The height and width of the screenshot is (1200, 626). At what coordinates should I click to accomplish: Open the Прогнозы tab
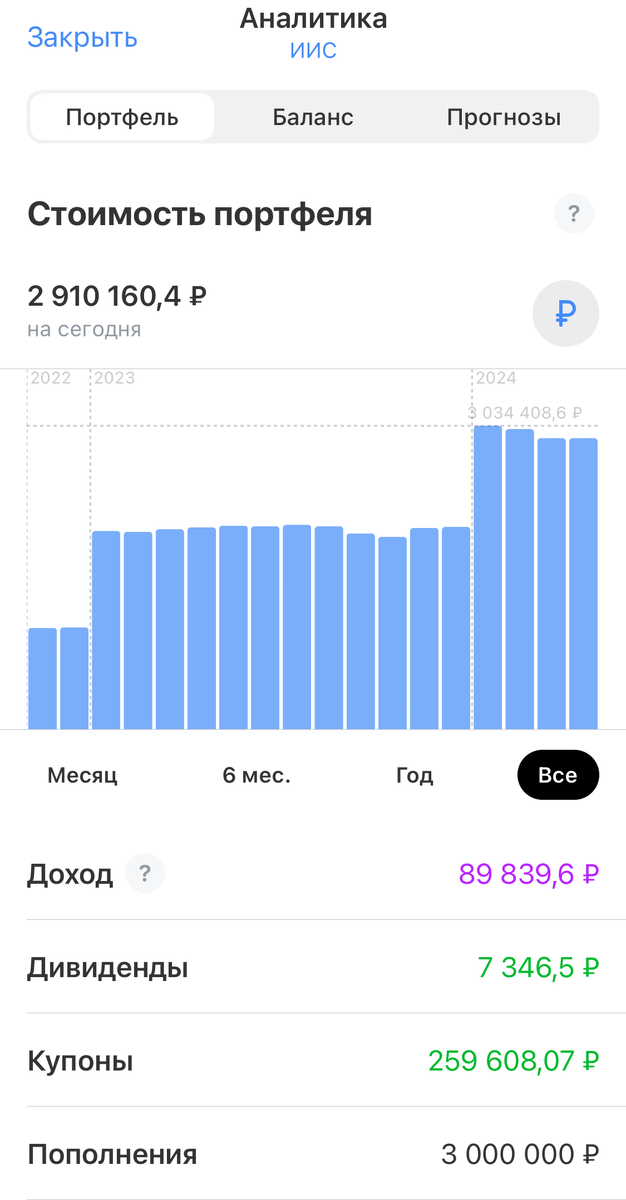(x=503, y=117)
